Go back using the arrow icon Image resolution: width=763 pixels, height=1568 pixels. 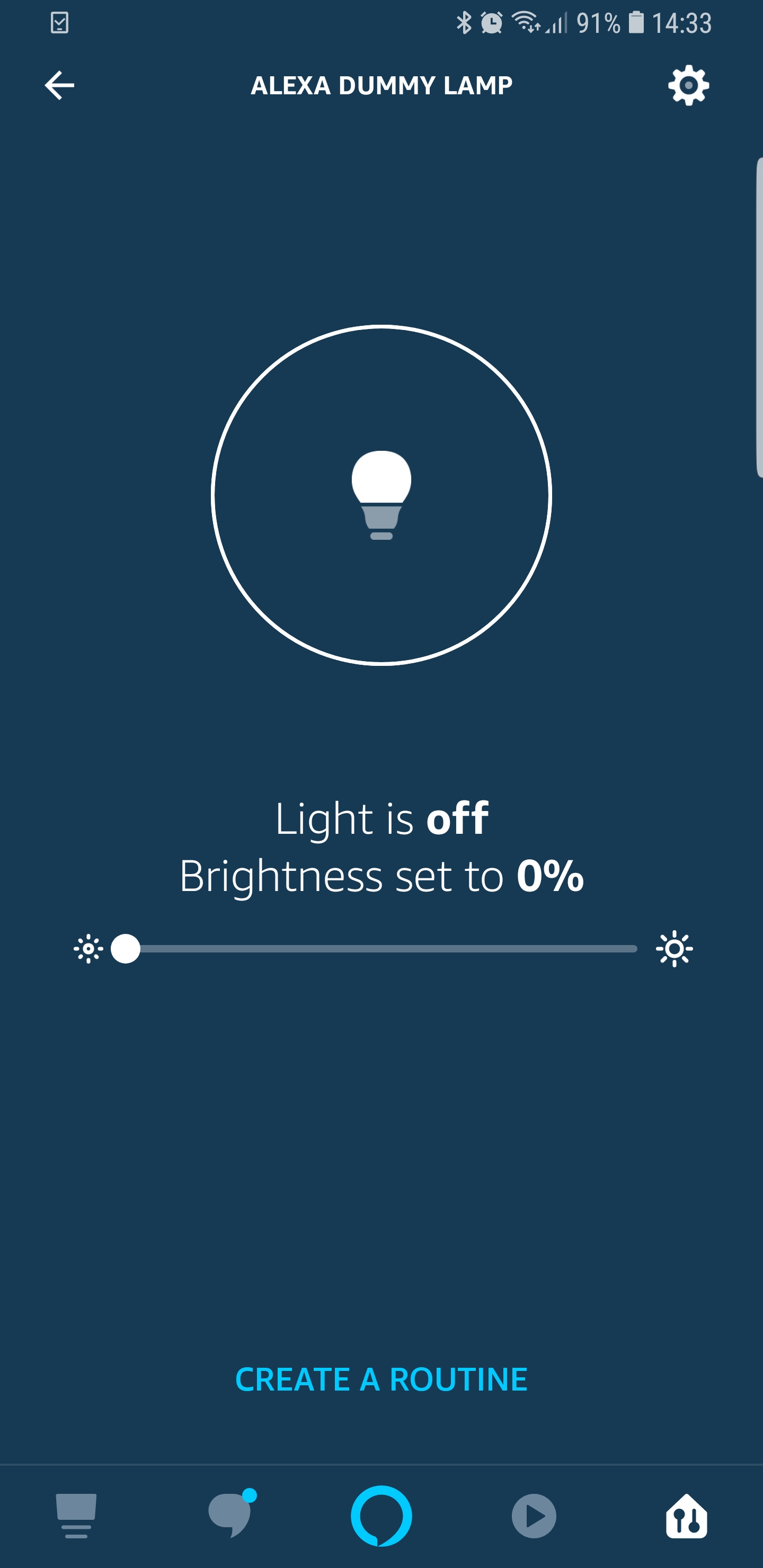(x=60, y=85)
